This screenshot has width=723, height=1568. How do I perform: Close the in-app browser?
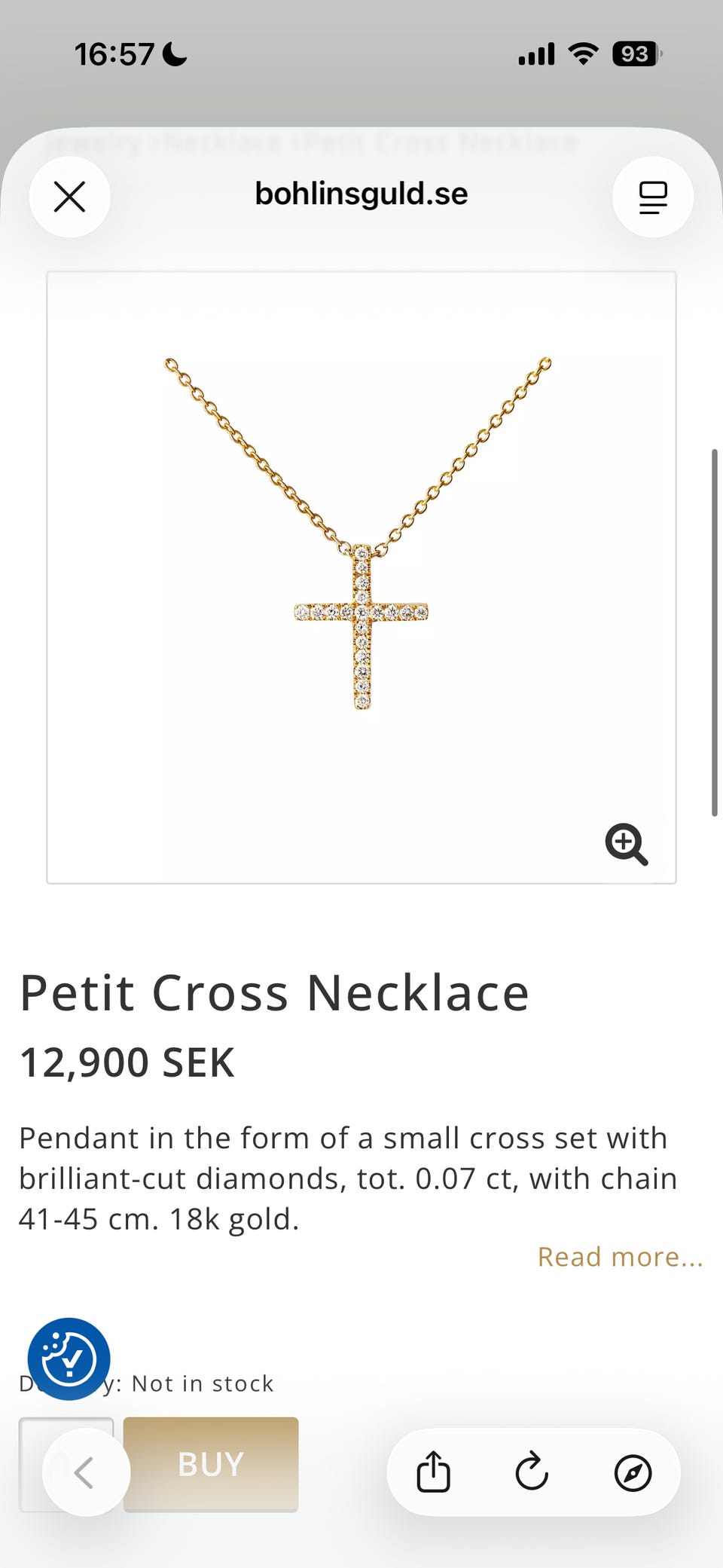pos(69,197)
